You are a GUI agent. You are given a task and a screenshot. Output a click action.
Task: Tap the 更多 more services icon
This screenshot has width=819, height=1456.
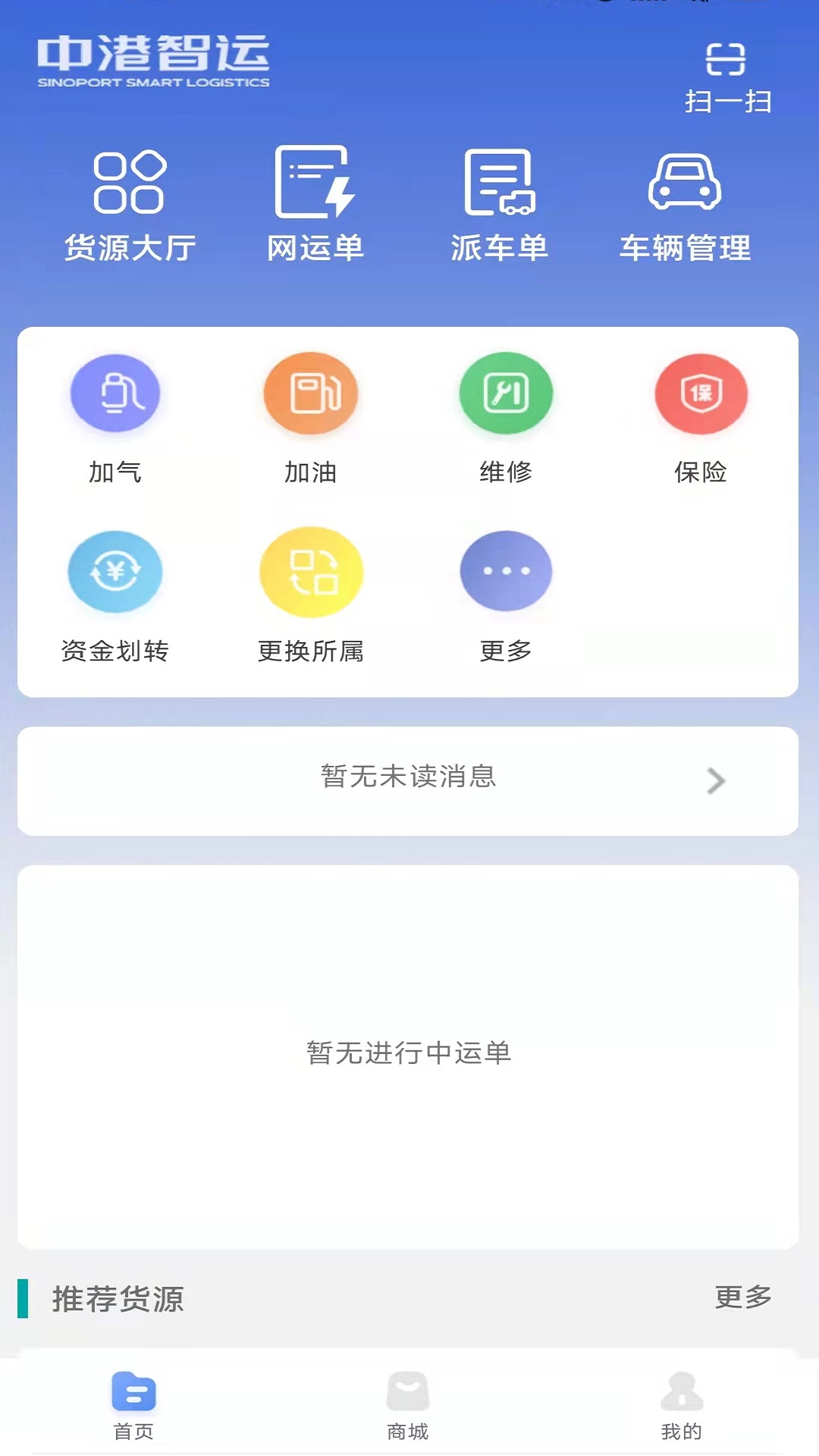507,573
